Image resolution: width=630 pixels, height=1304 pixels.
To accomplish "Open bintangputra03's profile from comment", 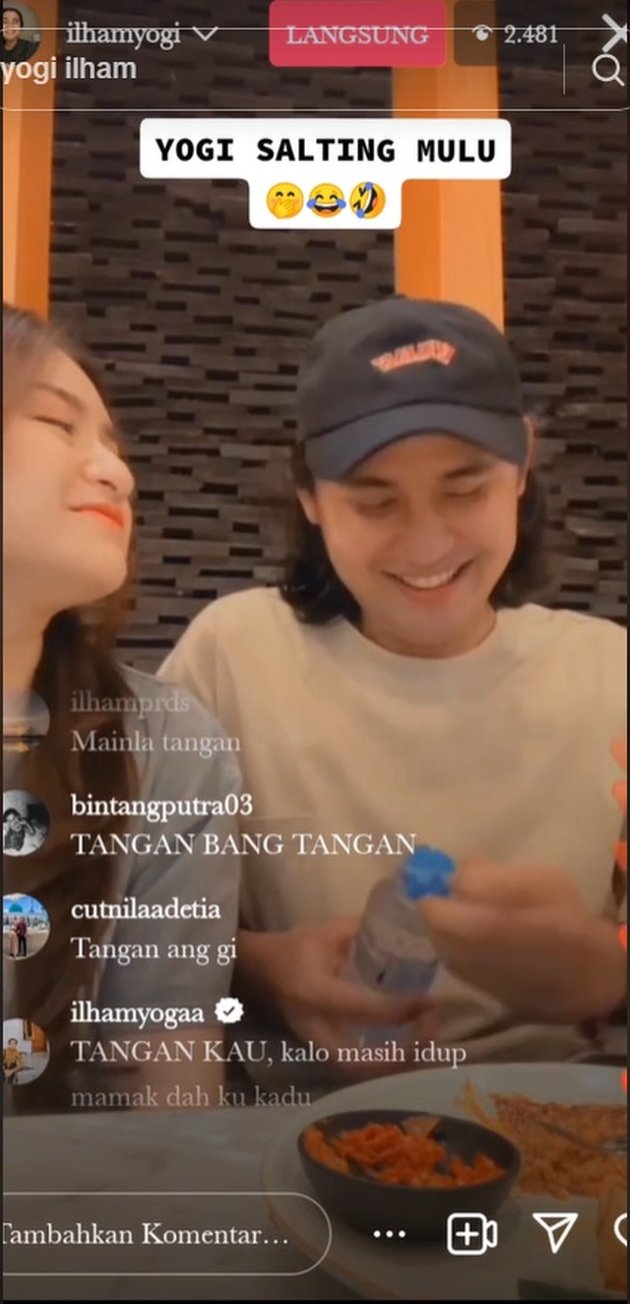I will (x=162, y=805).
